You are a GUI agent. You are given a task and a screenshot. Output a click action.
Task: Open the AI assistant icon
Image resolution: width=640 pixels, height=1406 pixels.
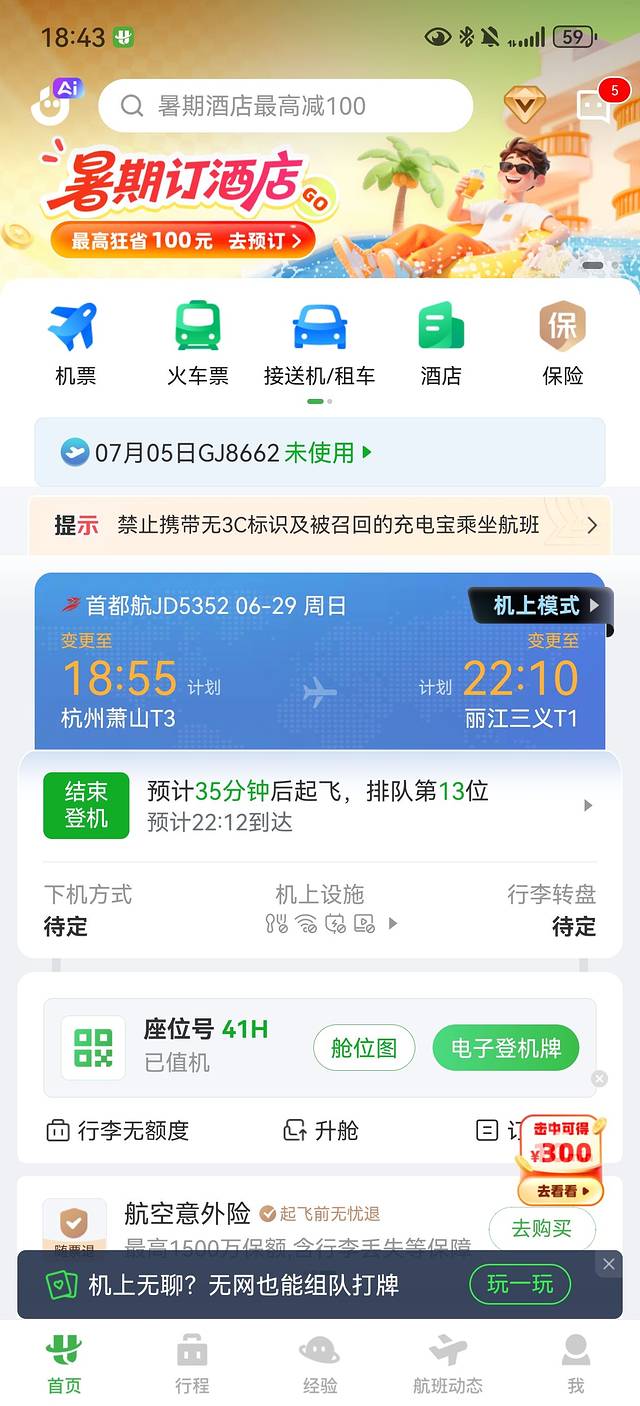(x=56, y=102)
